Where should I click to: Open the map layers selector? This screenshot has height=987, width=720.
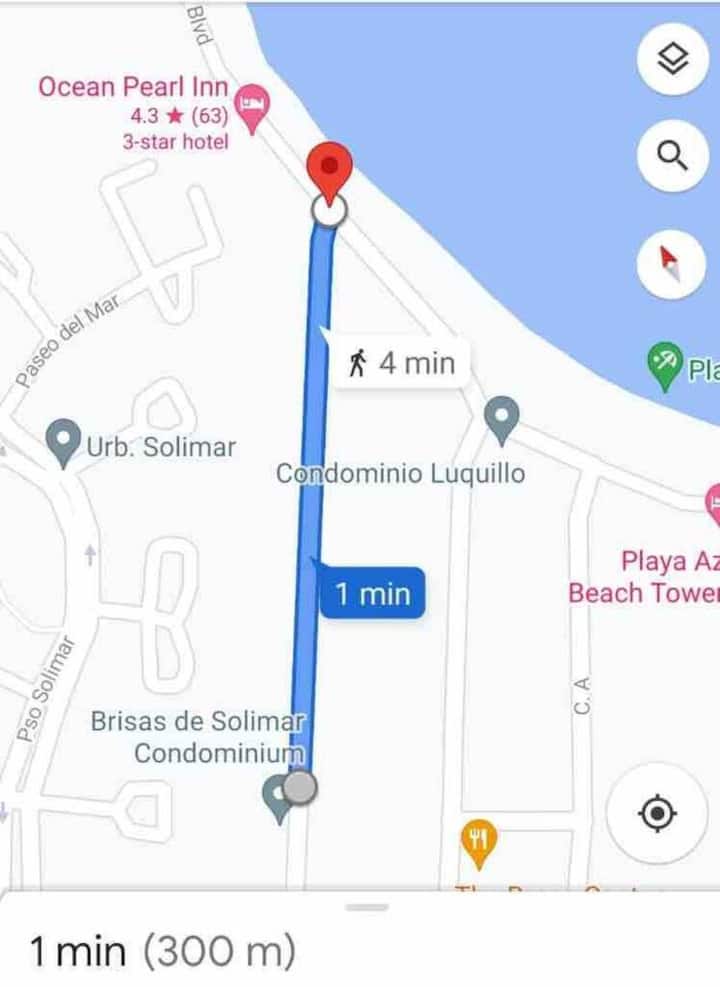(x=673, y=60)
